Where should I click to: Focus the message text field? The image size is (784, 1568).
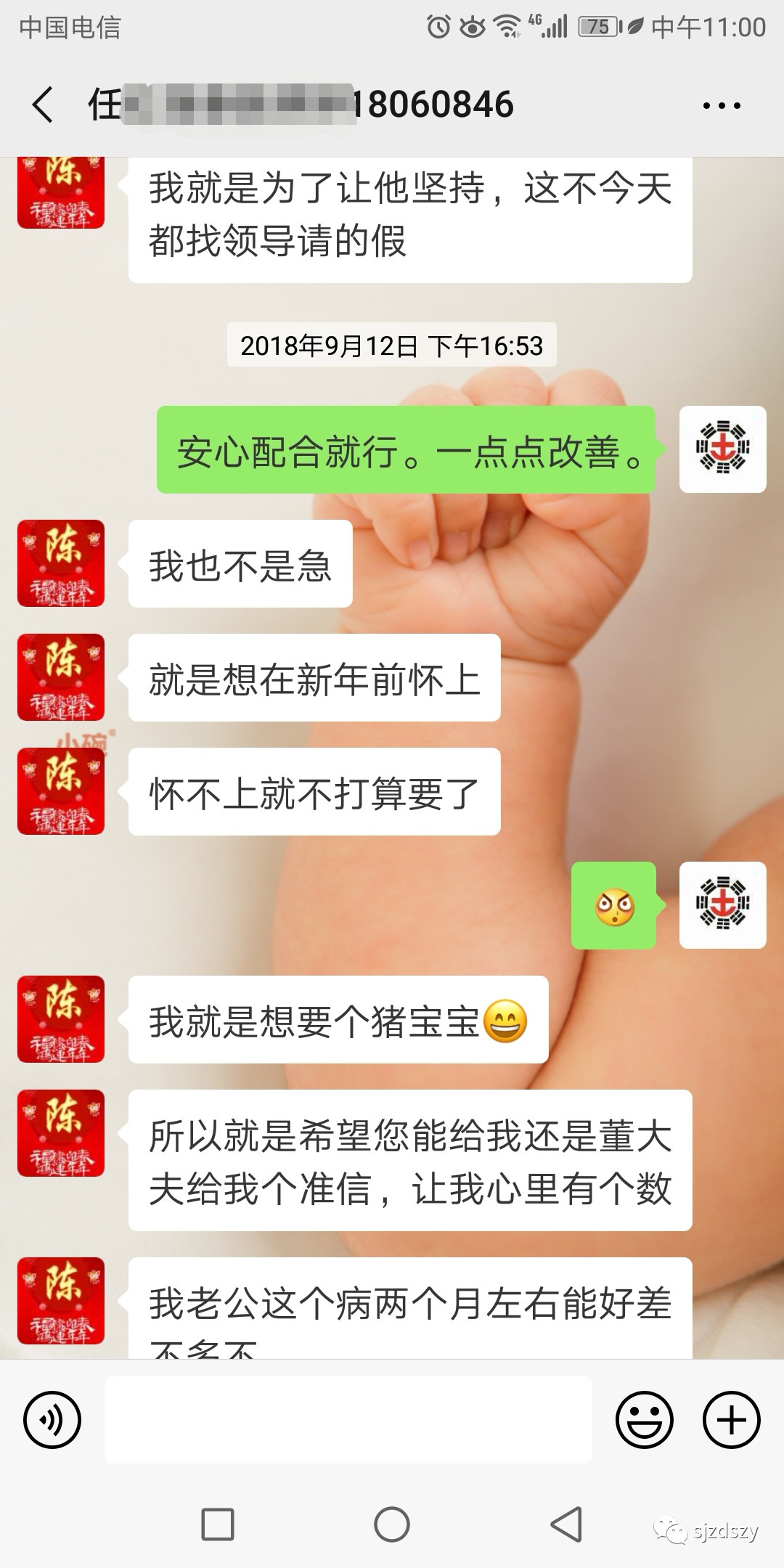[x=348, y=1420]
